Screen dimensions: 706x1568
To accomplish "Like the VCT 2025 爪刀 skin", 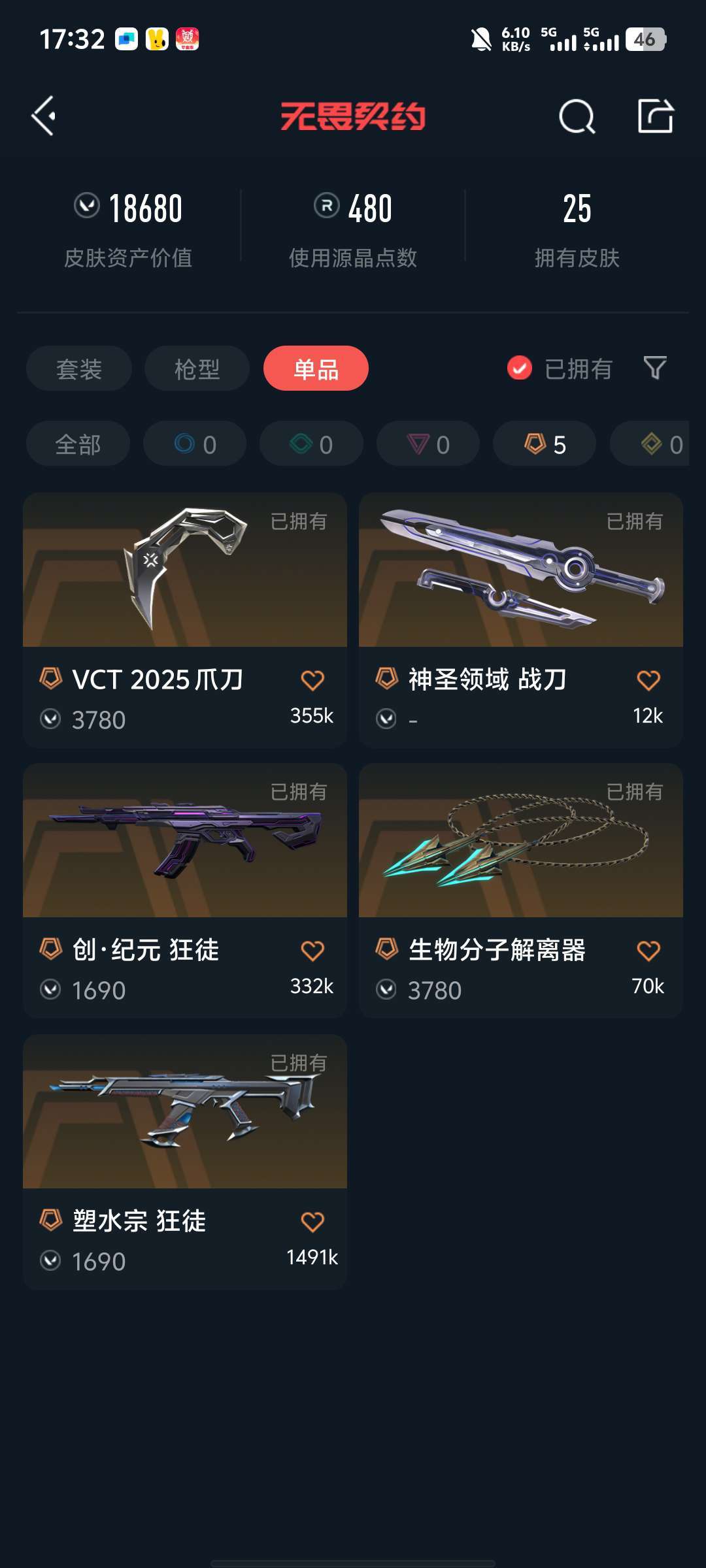I will pyautogui.click(x=312, y=681).
